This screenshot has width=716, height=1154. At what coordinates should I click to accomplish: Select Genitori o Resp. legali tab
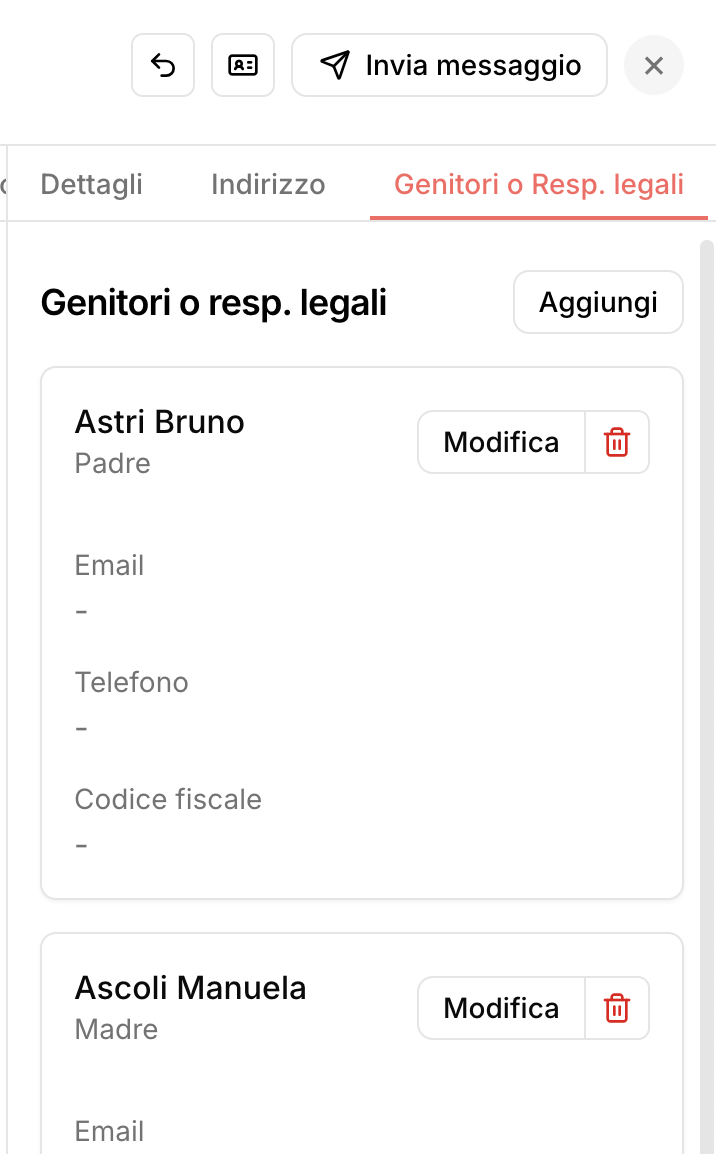pyautogui.click(x=539, y=185)
